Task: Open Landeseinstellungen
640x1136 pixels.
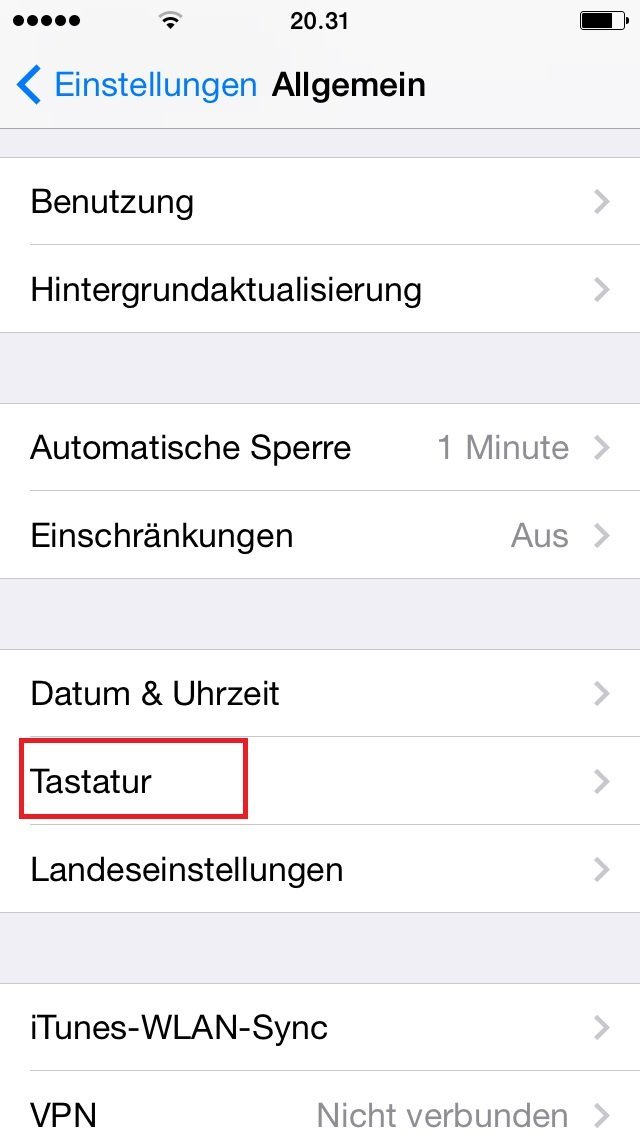Action: tap(320, 869)
